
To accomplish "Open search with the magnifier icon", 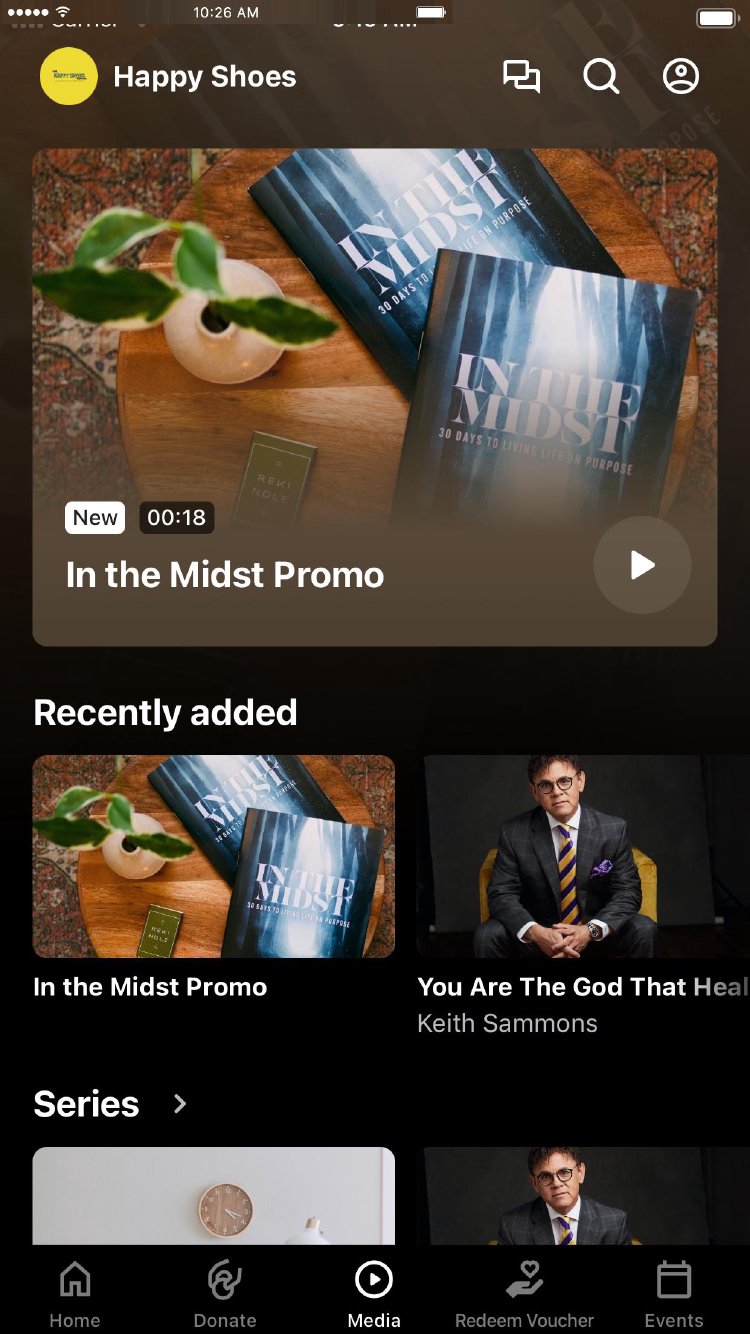I will pyautogui.click(x=601, y=77).
